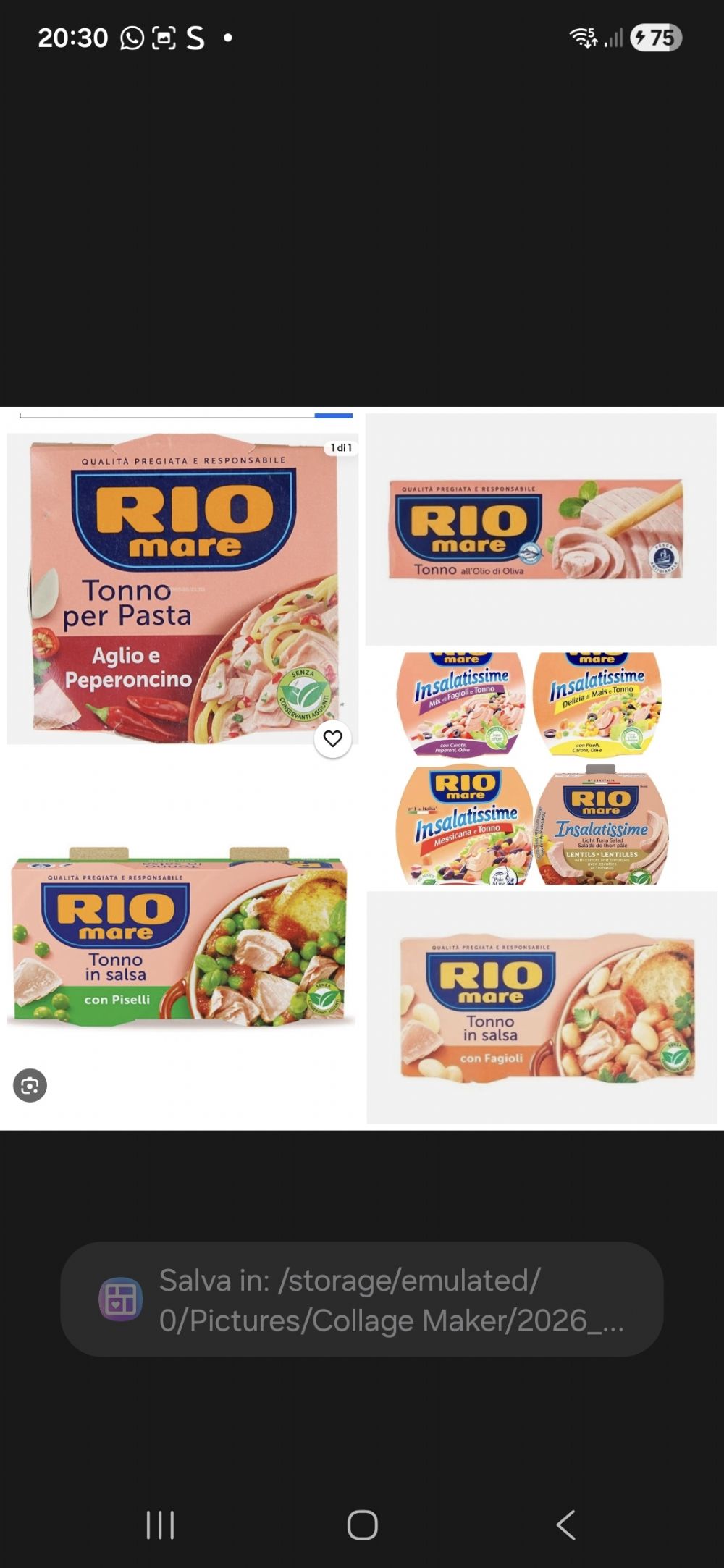Go back using the navigation bar
Screen dimensions: 724x1568
pos(565,1525)
